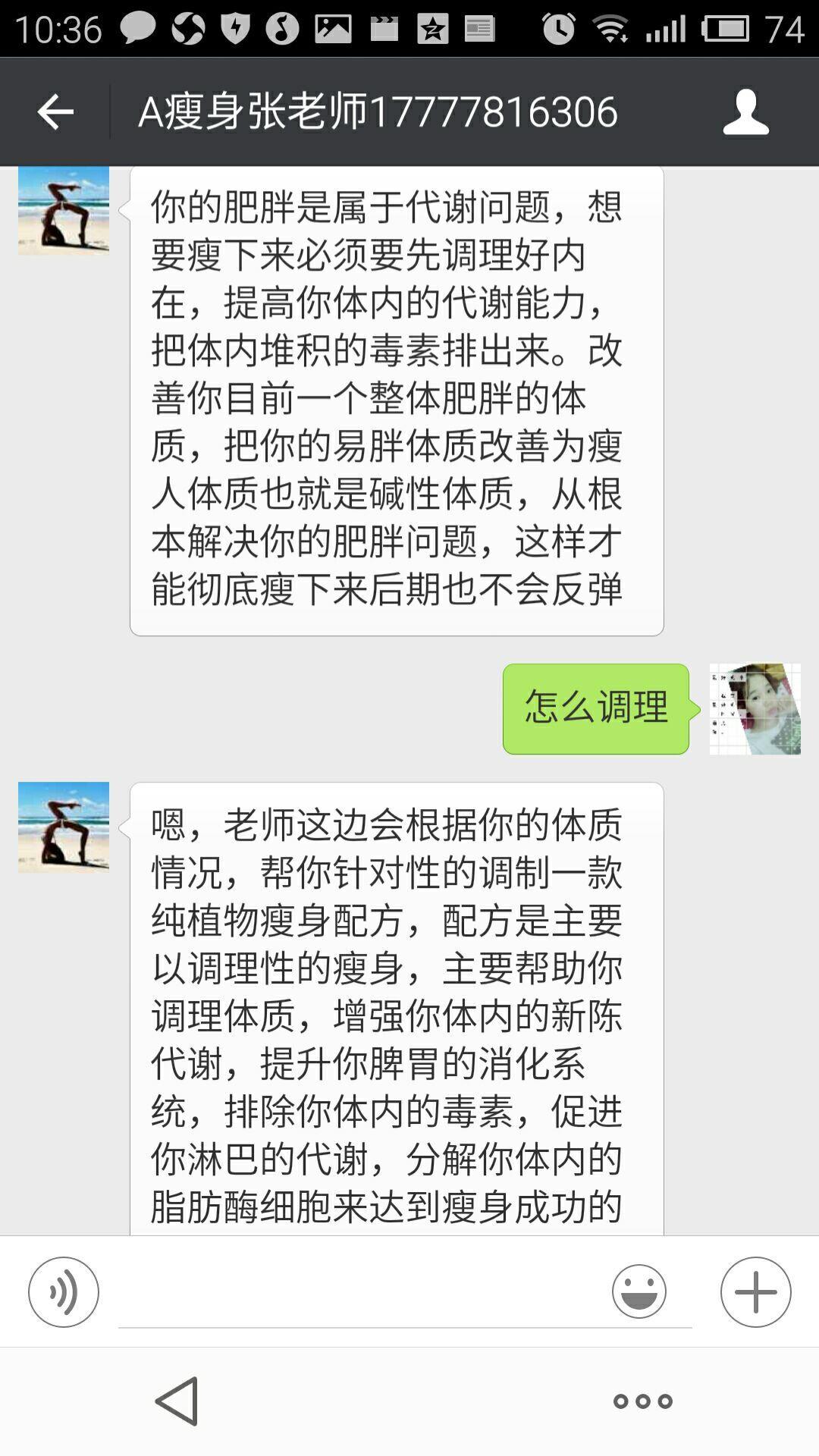Tap the system back triangle button
The image size is (819, 1456).
pos(177,1401)
